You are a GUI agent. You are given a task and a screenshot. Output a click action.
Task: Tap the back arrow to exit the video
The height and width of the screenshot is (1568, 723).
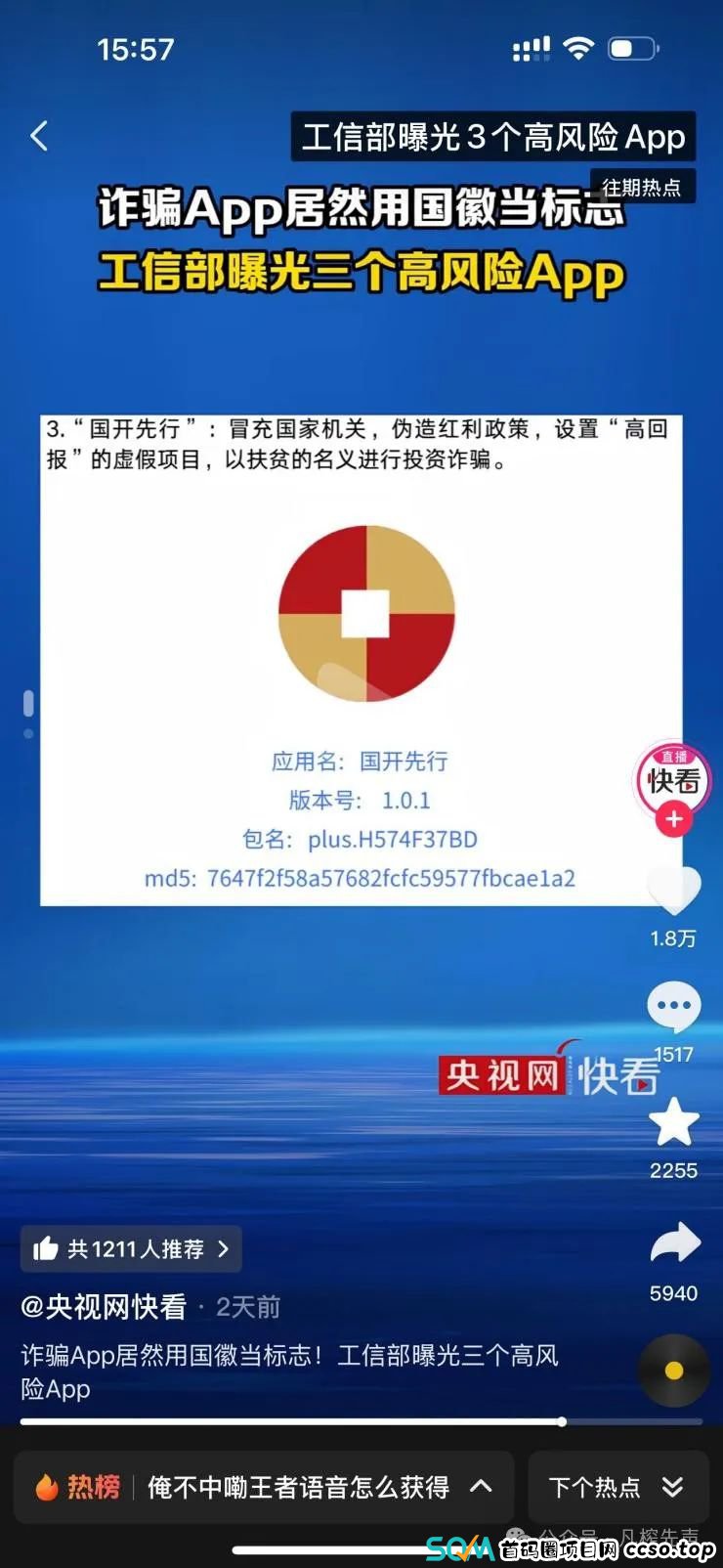(x=39, y=137)
